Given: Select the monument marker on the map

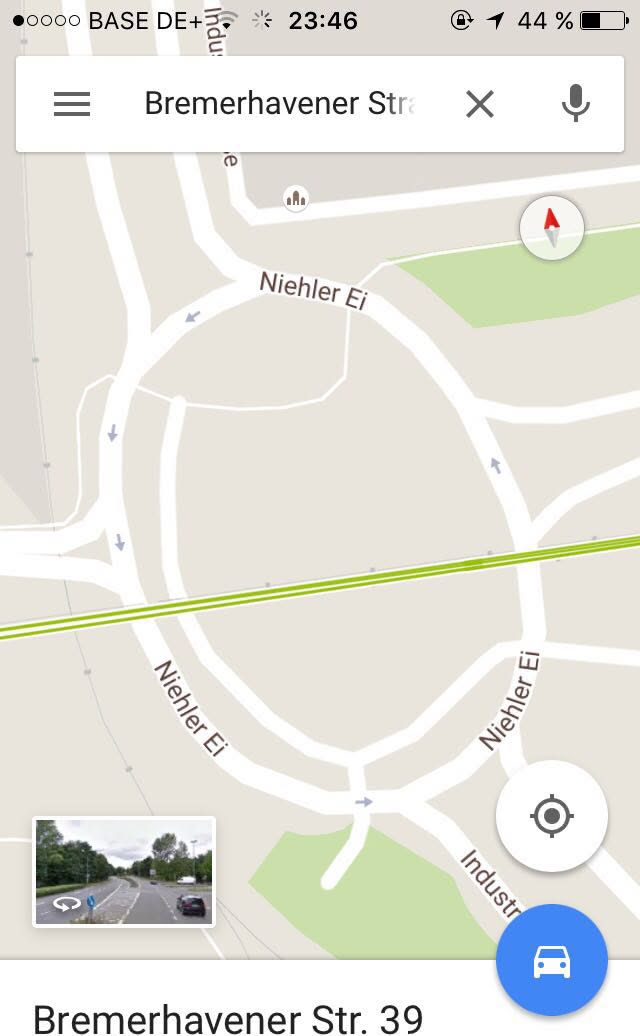Looking at the screenshot, I should [x=295, y=198].
